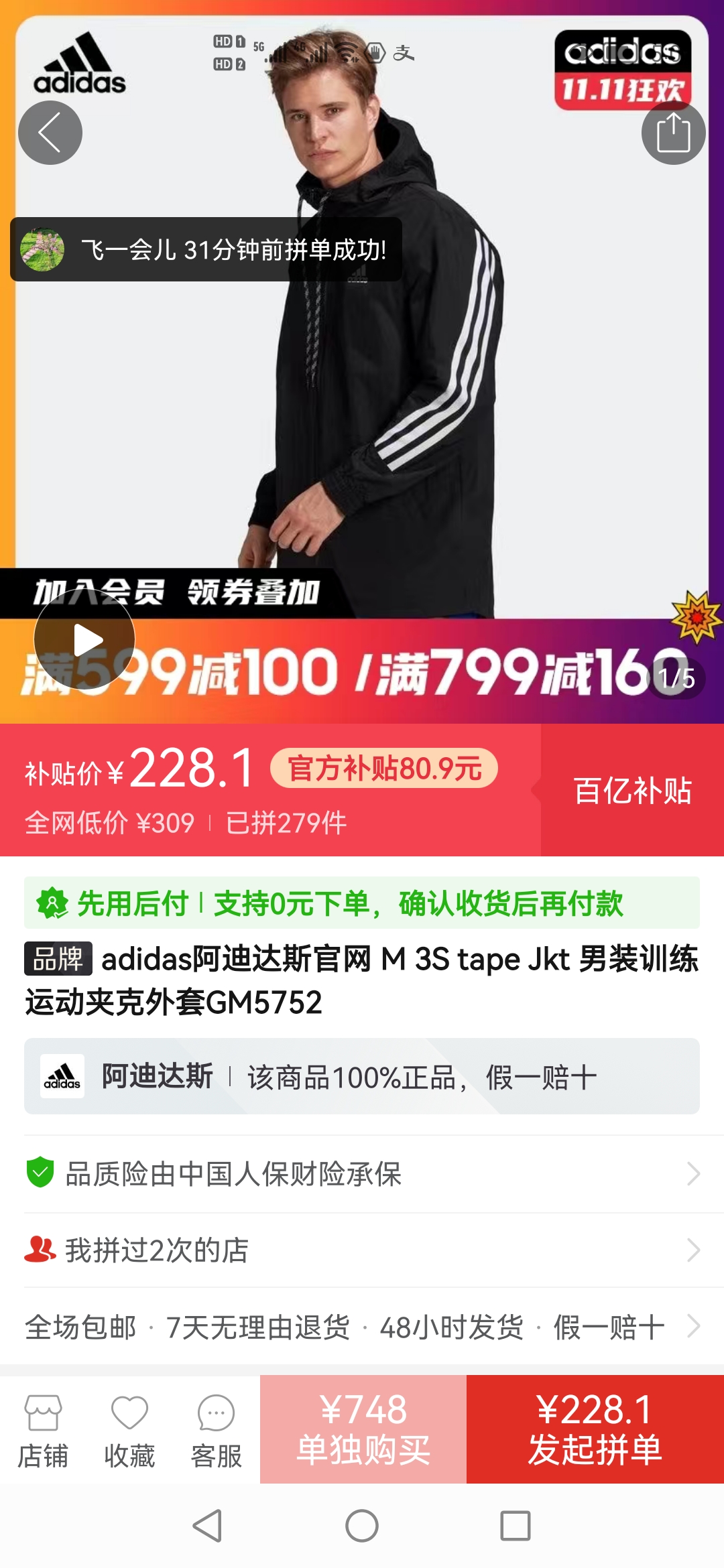Viewport: 724px width, 1568px height.
Task: Open the 百亿补贴 subsidy section
Action: (x=632, y=791)
